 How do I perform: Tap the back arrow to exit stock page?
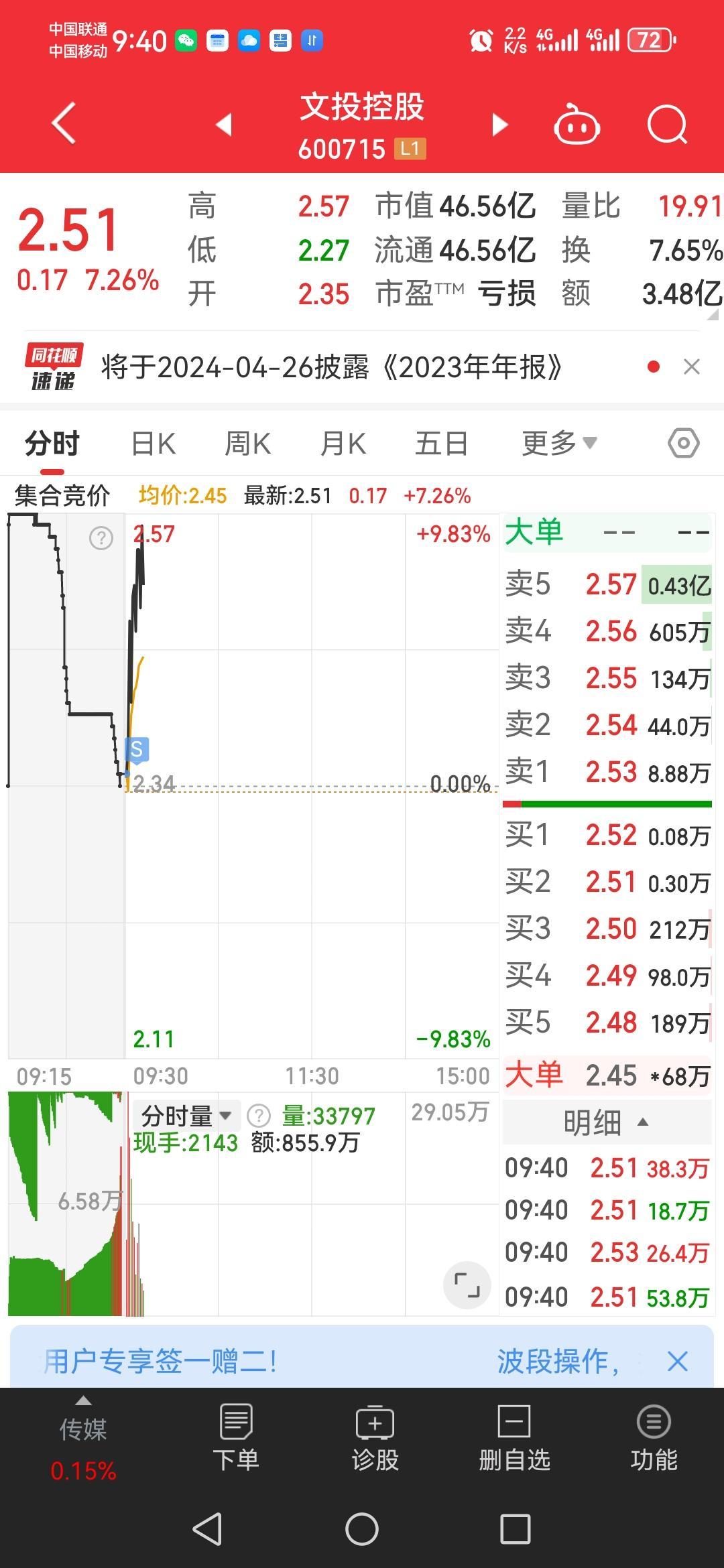(62, 125)
